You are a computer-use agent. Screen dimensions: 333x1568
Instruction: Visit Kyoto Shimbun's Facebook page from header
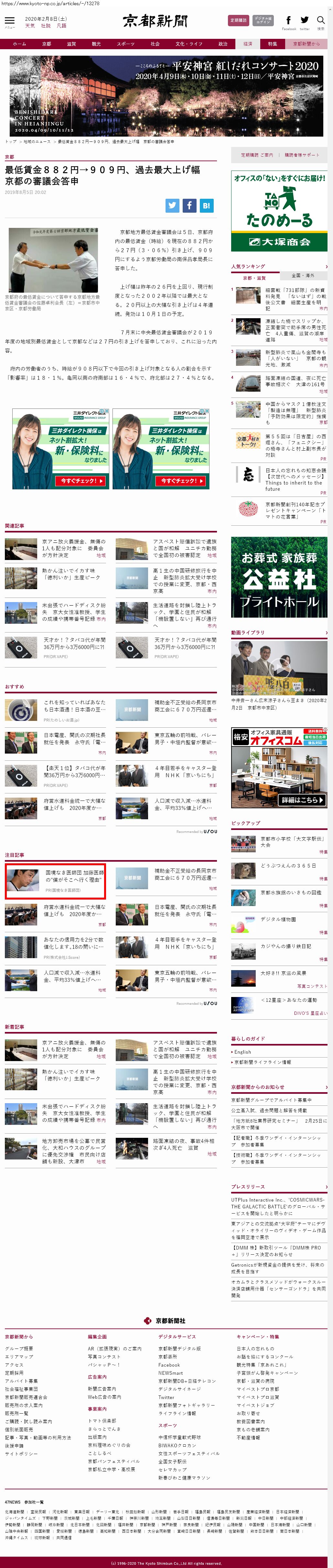point(289,21)
